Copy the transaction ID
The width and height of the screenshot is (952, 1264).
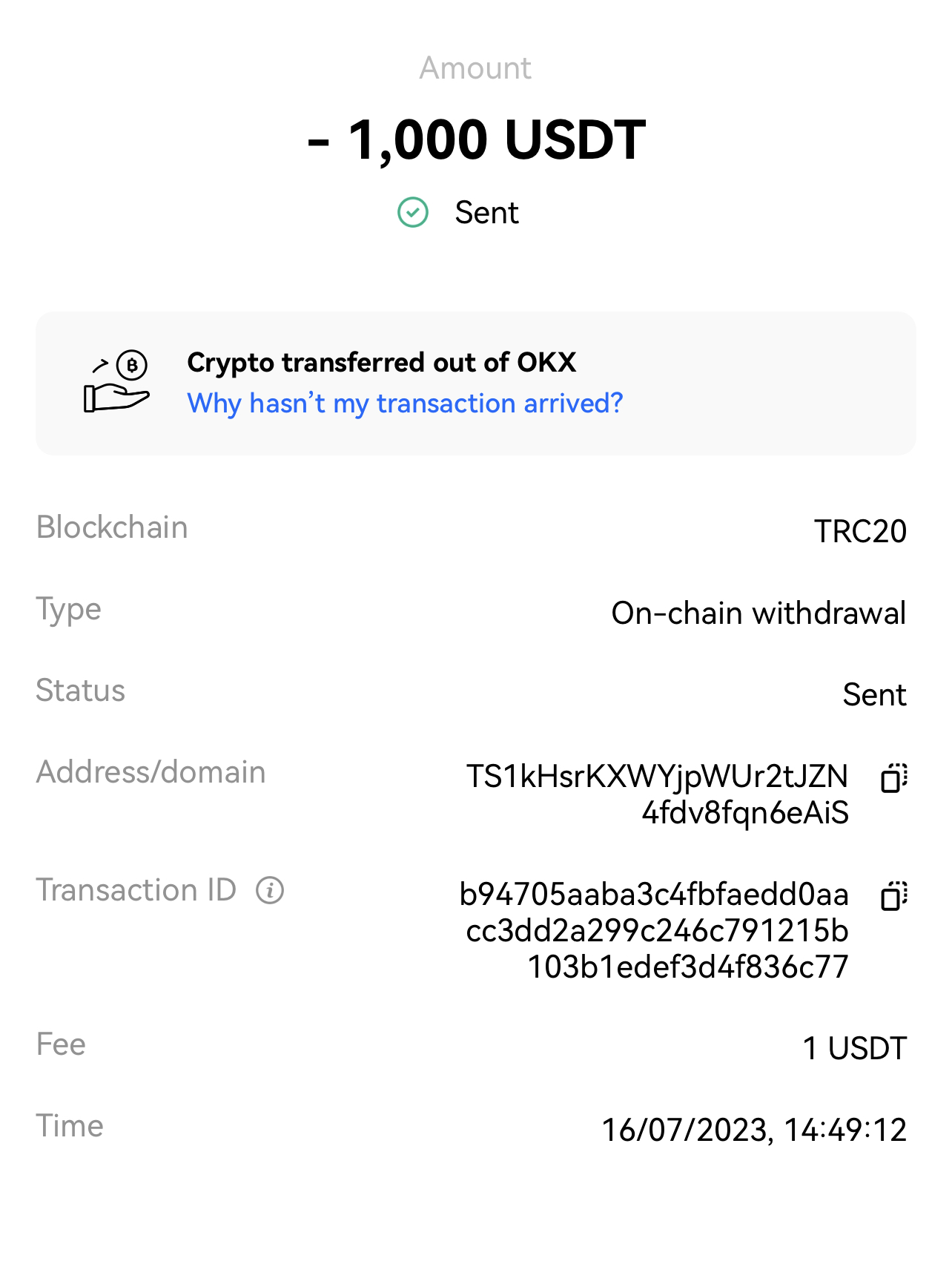[x=893, y=895]
